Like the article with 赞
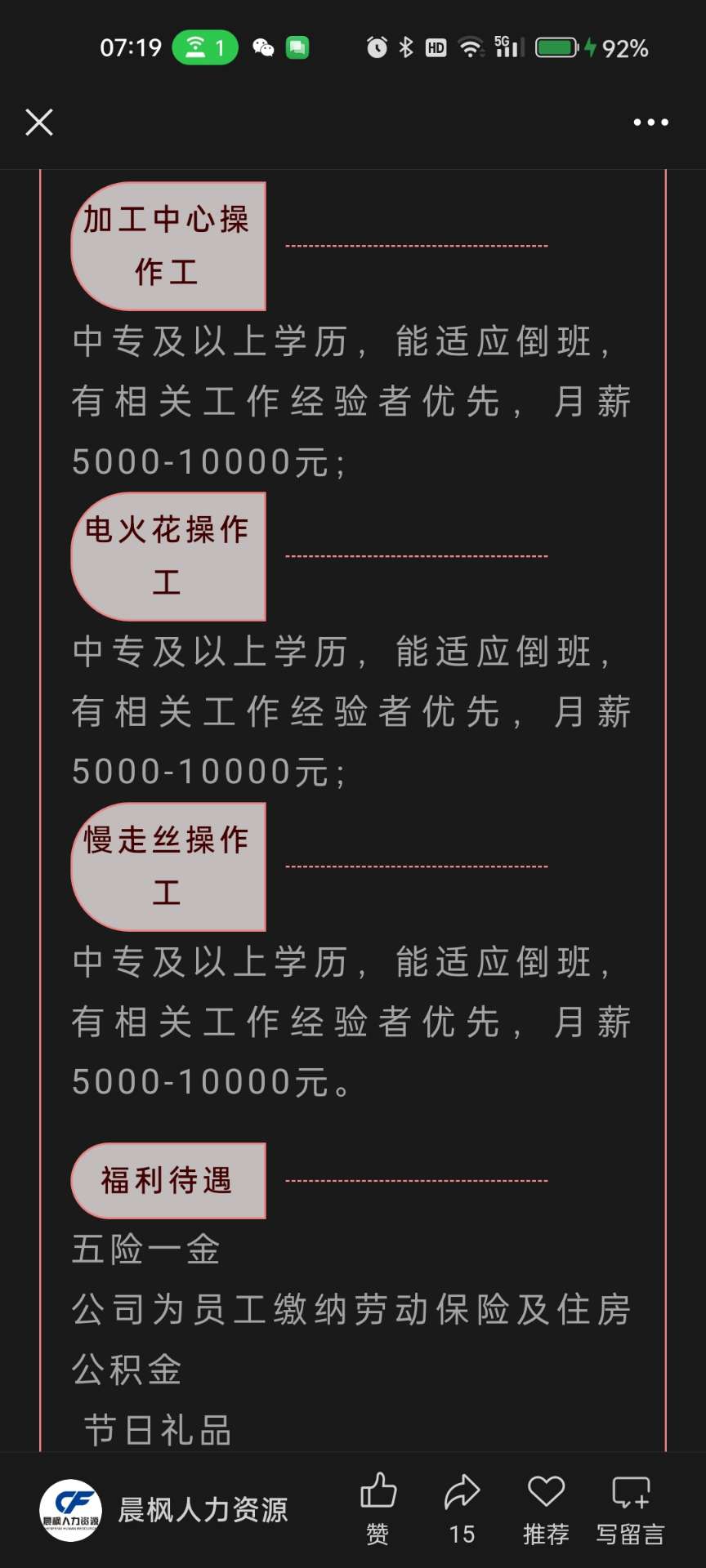This screenshot has width=706, height=1568. pyautogui.click(x=378, y=1508)
